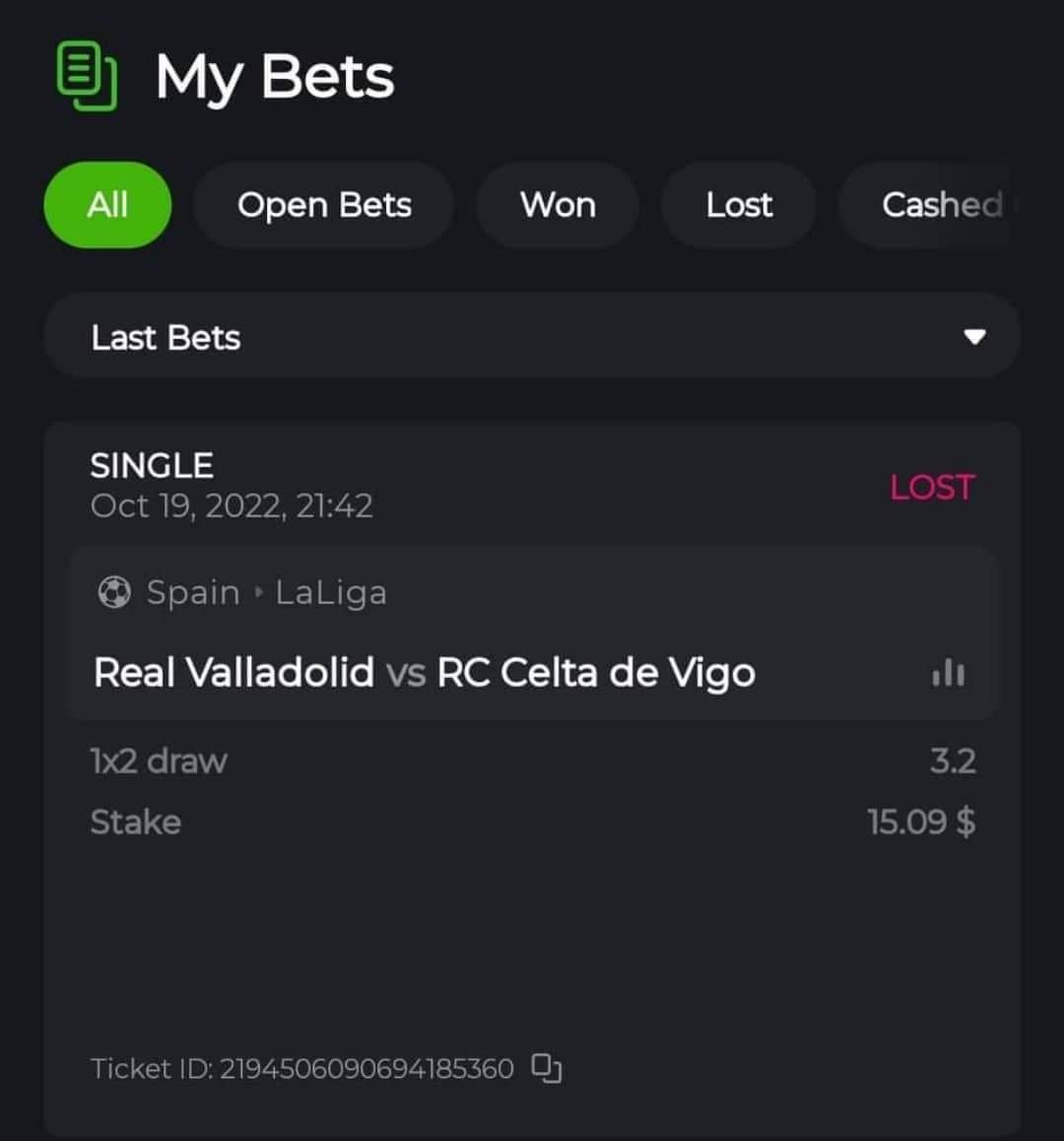1064x1141 pixels.
Task: View match statistics bar chart icon
Action: [x=948, y=673]
